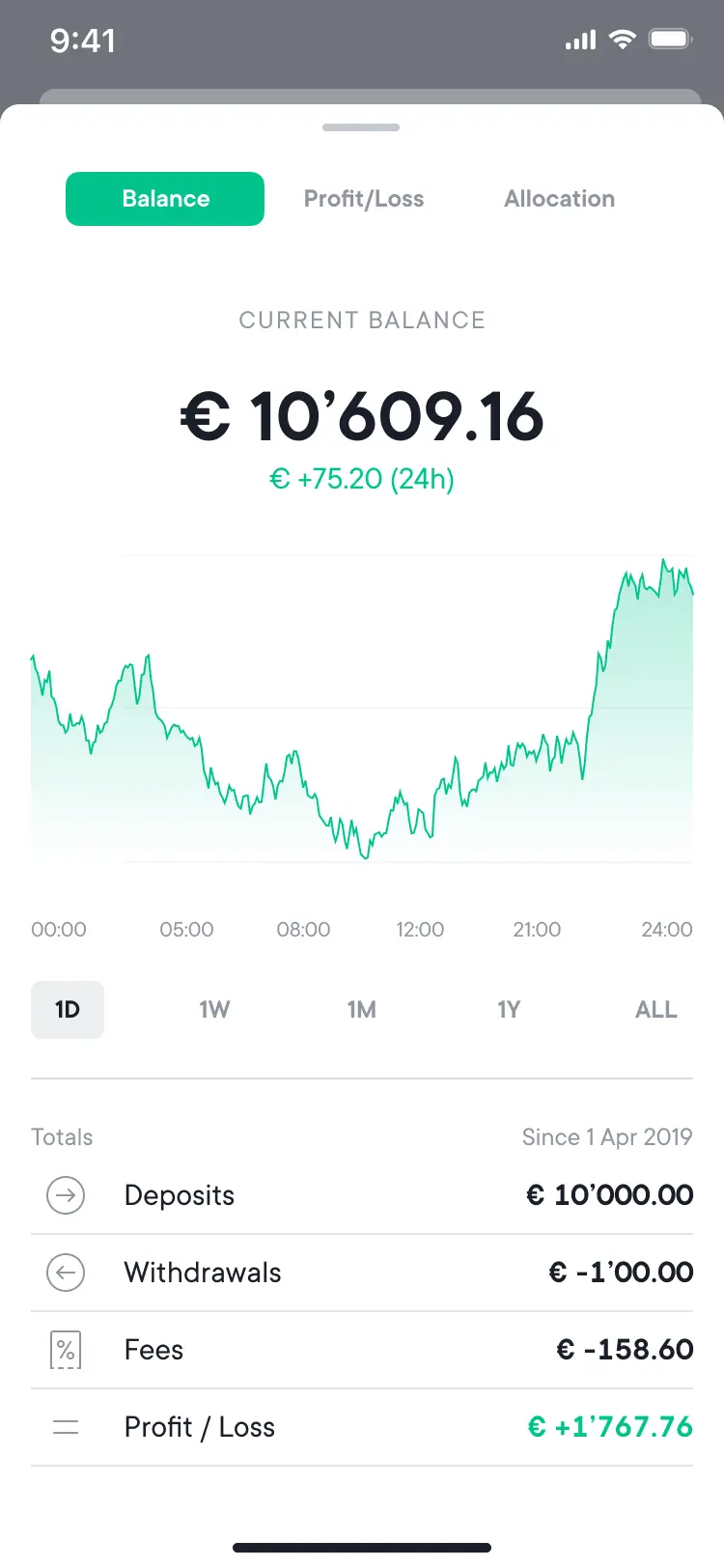
Task: Select the 1W time range
Action: point(214,1009)
